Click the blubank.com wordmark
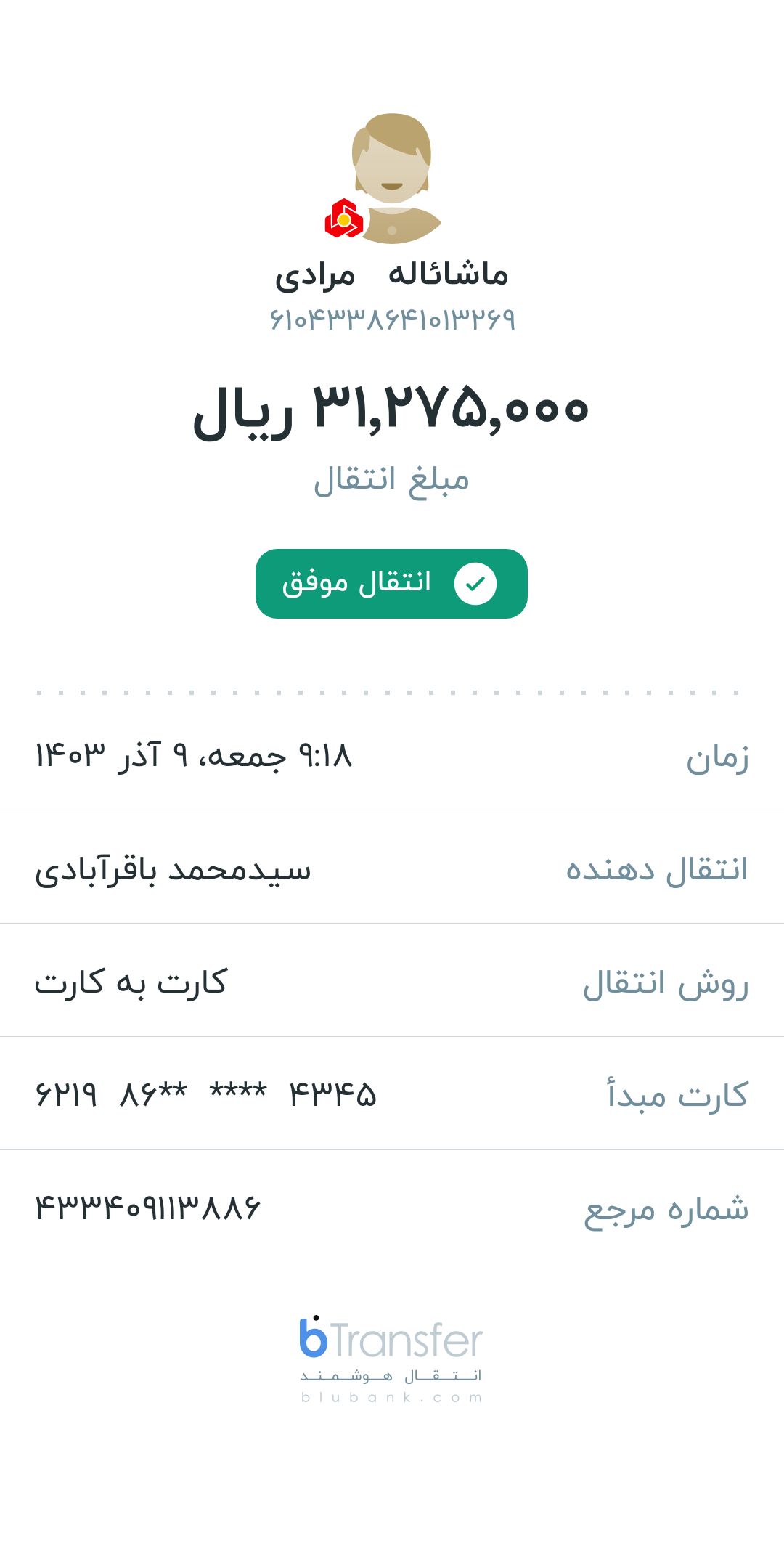Screen dimensions: 784x1559 (392, 1398)
